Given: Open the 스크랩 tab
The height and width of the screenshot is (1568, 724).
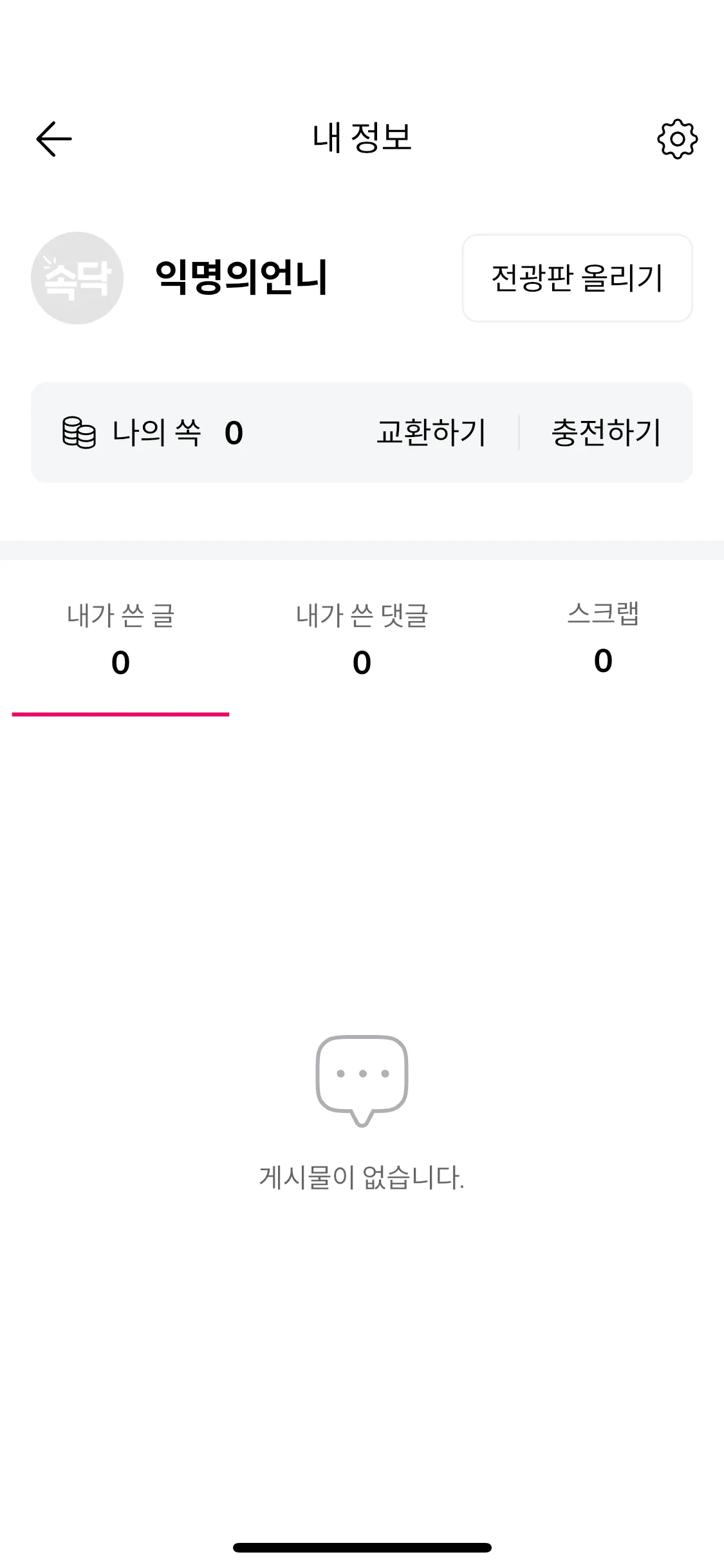Looking at the screenshot, I should coord(603,637).
